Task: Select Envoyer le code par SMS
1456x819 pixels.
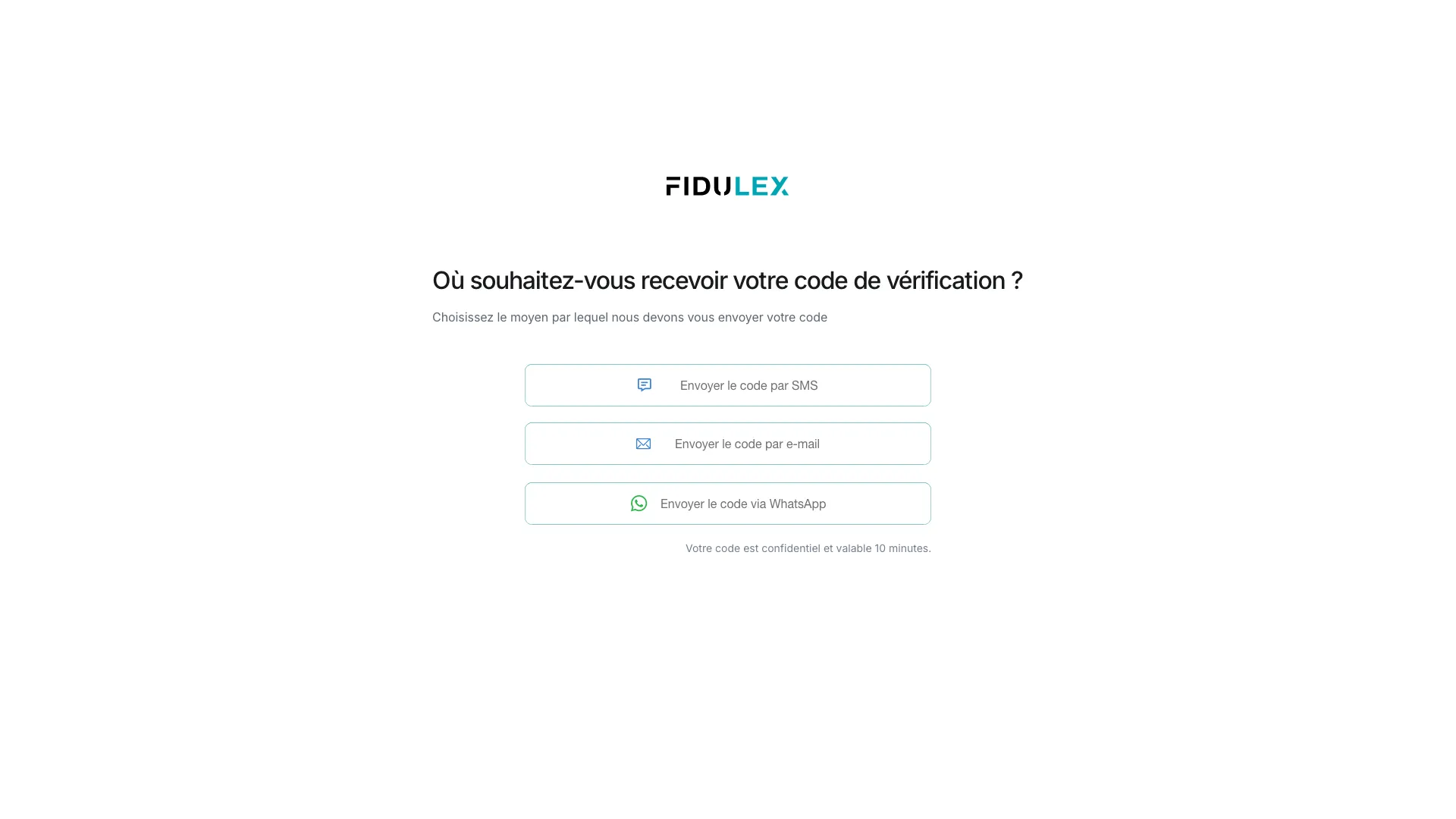Action: click(x=727, y=385)
